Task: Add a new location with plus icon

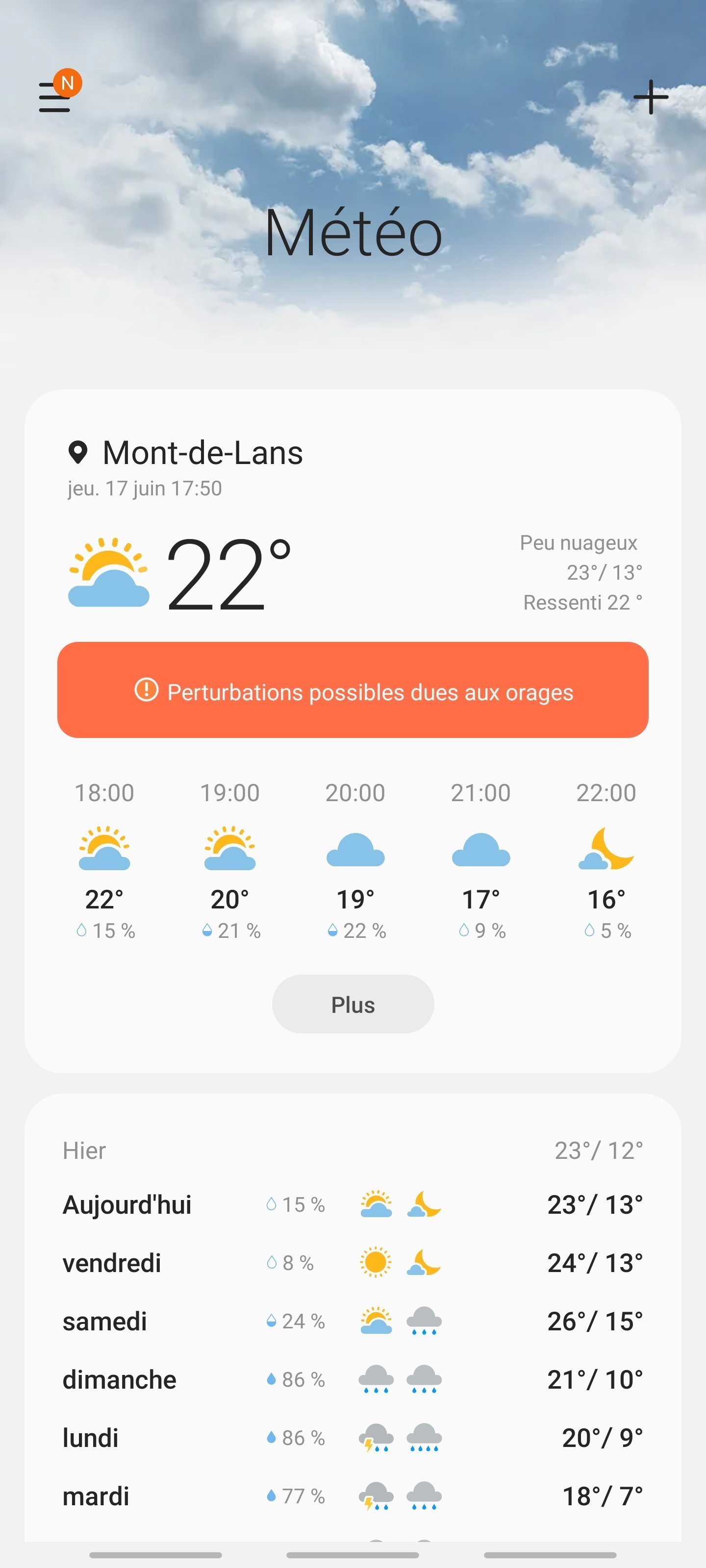Action: (x=651, y=98)
